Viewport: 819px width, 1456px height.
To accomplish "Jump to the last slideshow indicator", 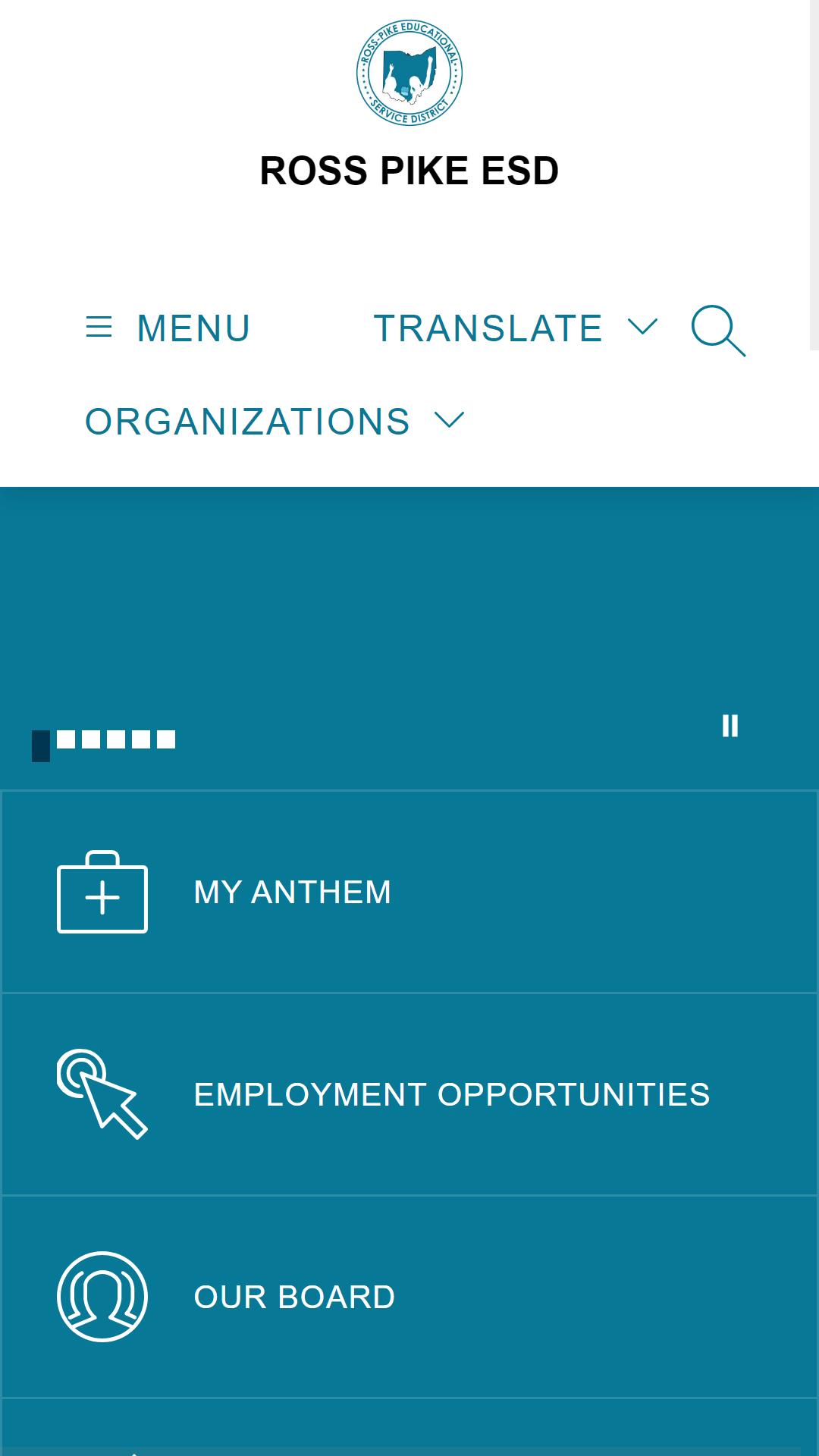I will pos(166,739).
